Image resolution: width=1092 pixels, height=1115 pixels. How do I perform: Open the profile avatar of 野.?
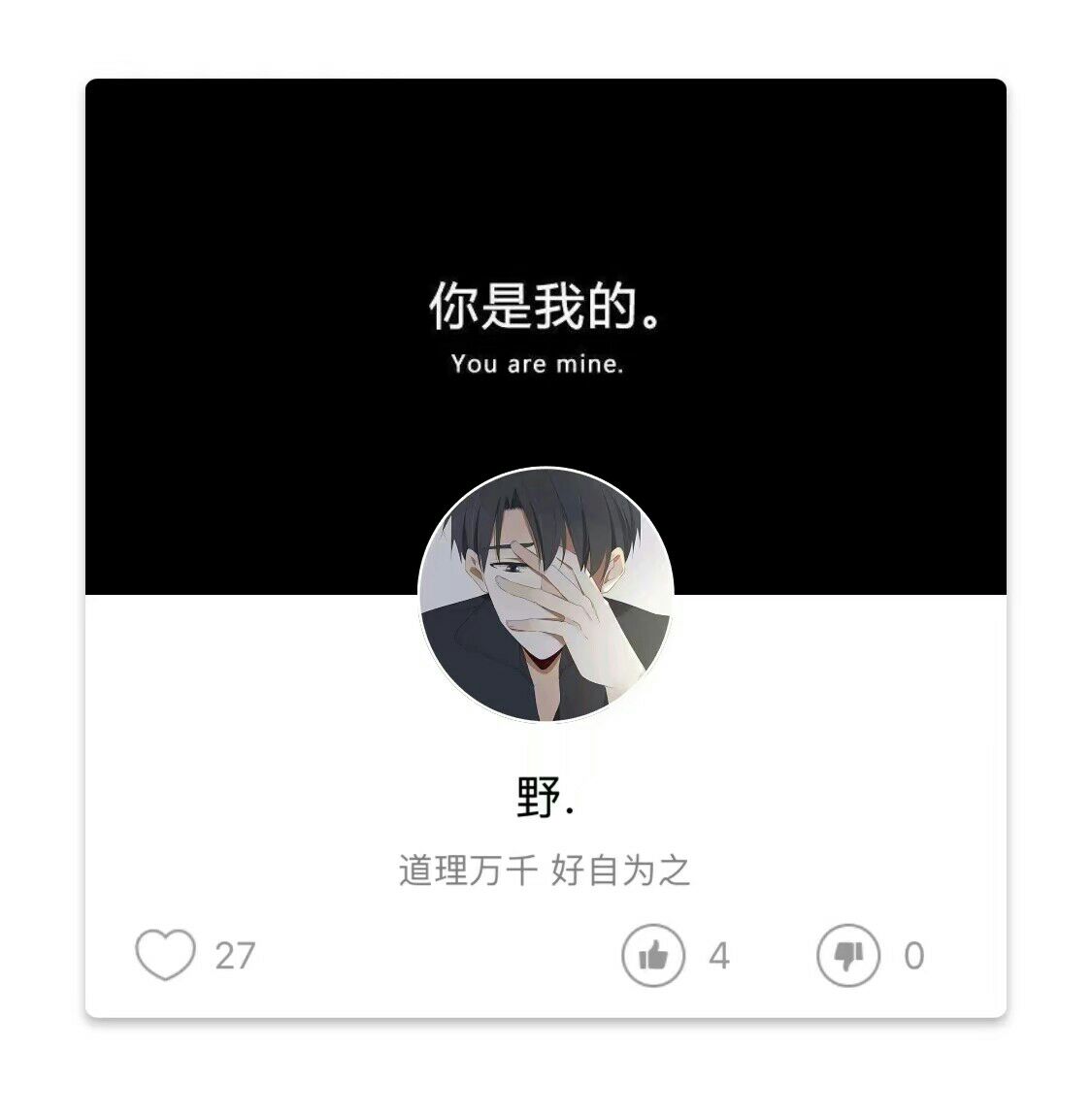(546, 595)
